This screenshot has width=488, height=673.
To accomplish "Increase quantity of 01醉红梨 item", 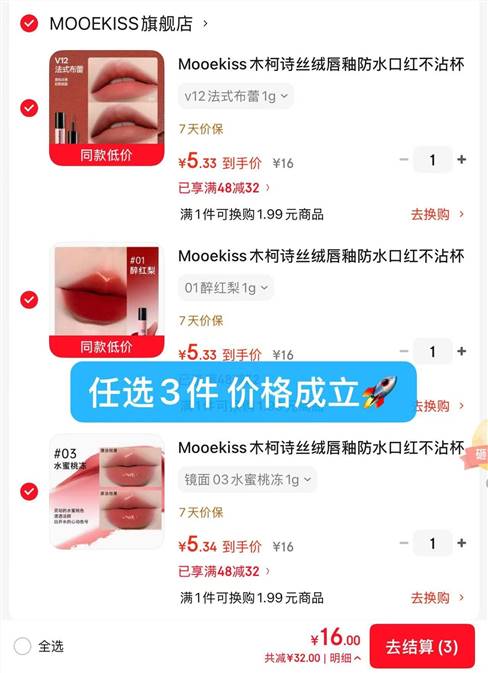I will click(x=462, y=351).
